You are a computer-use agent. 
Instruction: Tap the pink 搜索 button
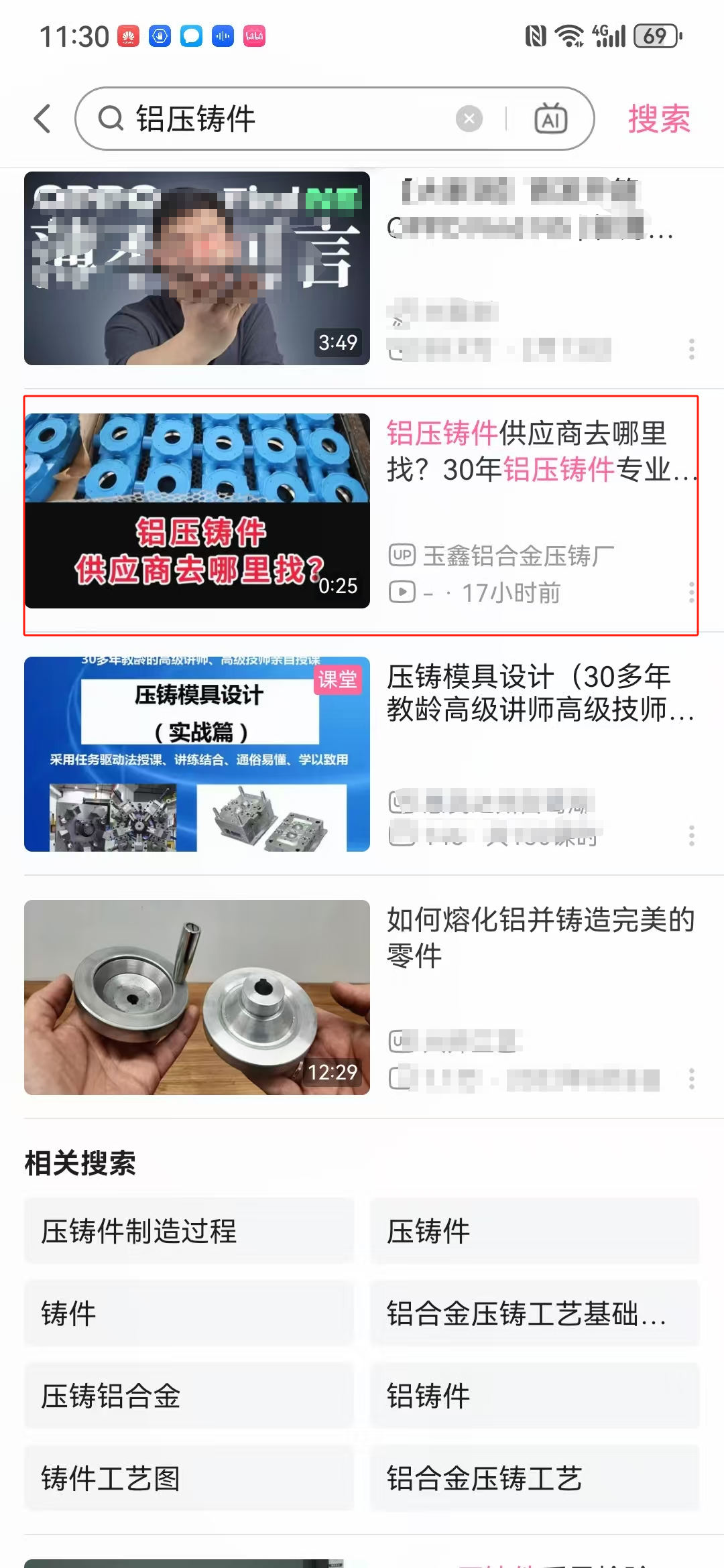coord(658,119)
